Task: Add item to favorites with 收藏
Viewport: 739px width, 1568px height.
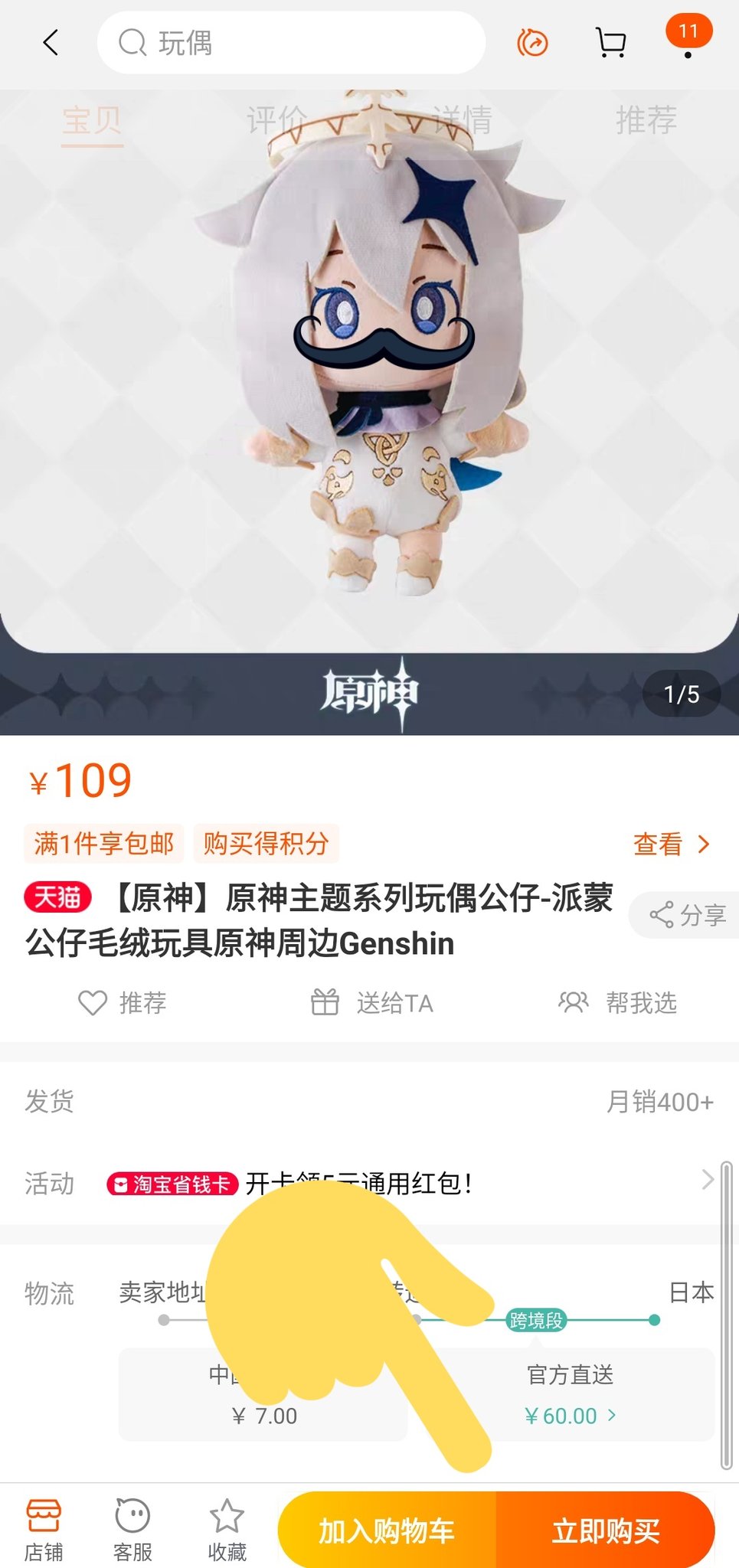Action: (227, 1530)
